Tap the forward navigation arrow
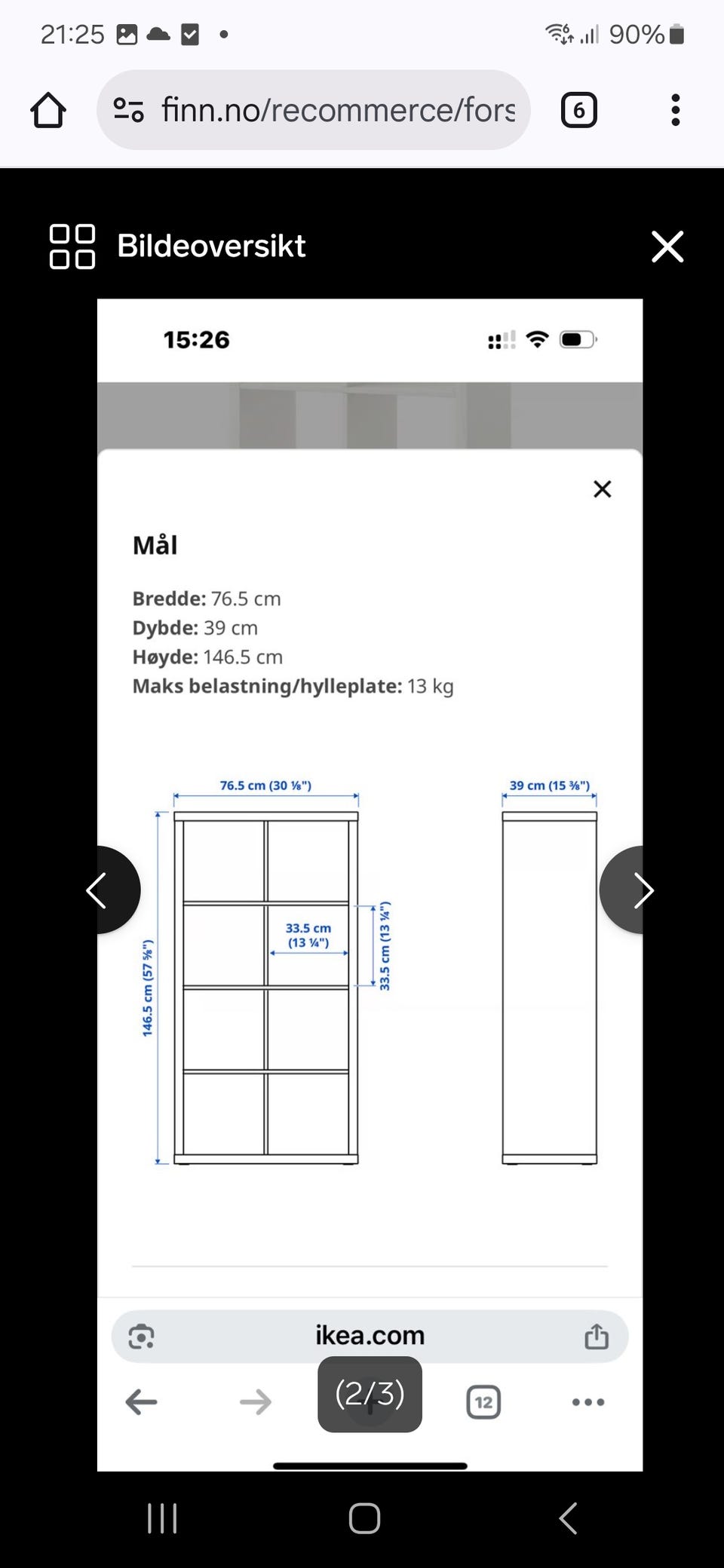This screenshot has width=724, height=1568. pos(255,1402)
